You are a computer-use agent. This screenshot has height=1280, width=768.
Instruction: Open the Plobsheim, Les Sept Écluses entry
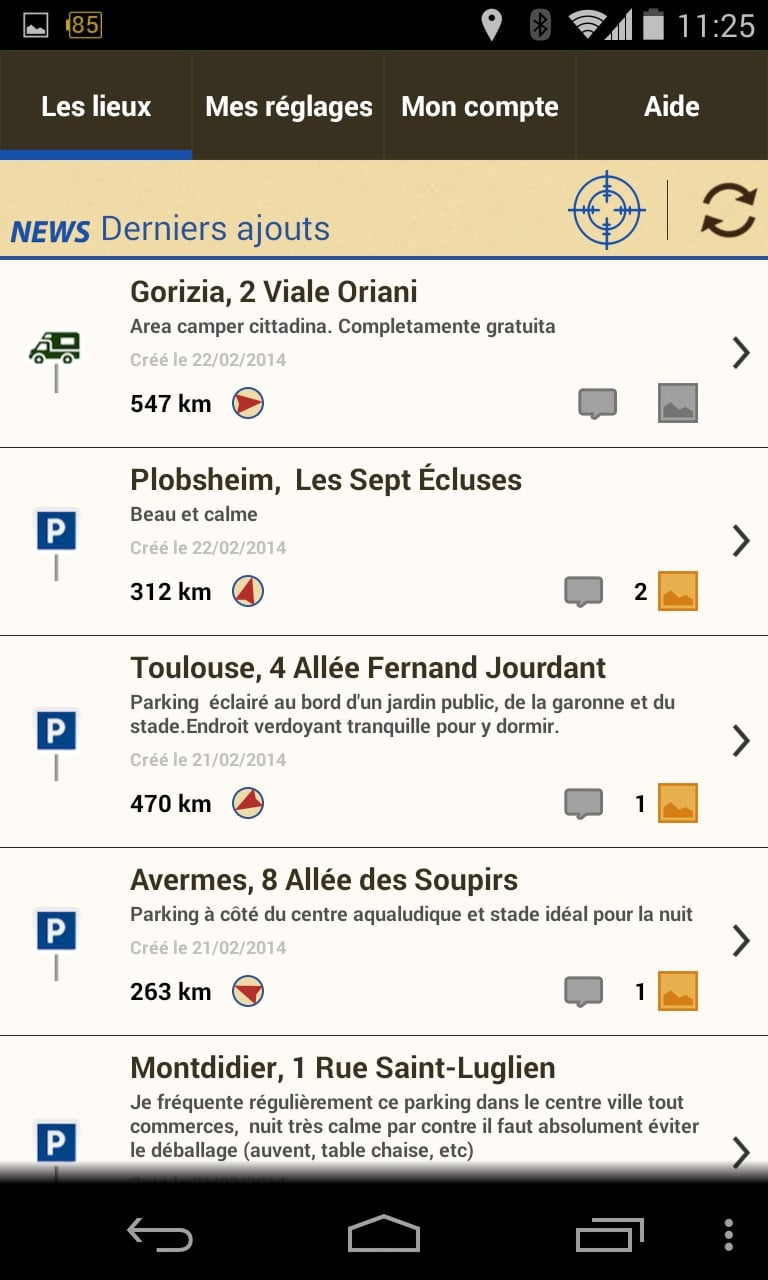(384, 542)
